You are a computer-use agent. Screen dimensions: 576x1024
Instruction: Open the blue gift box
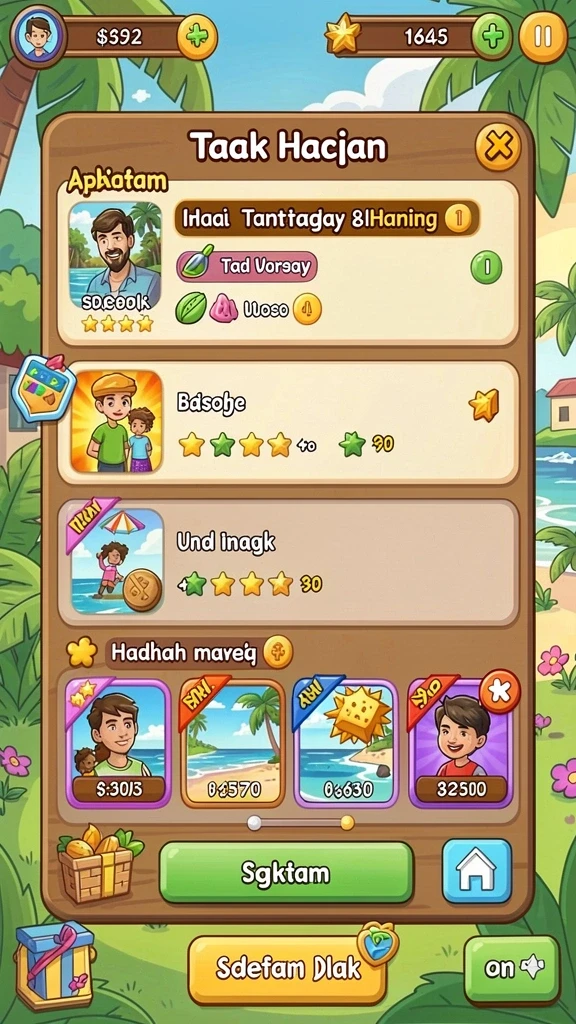click(x=55, y=965)
